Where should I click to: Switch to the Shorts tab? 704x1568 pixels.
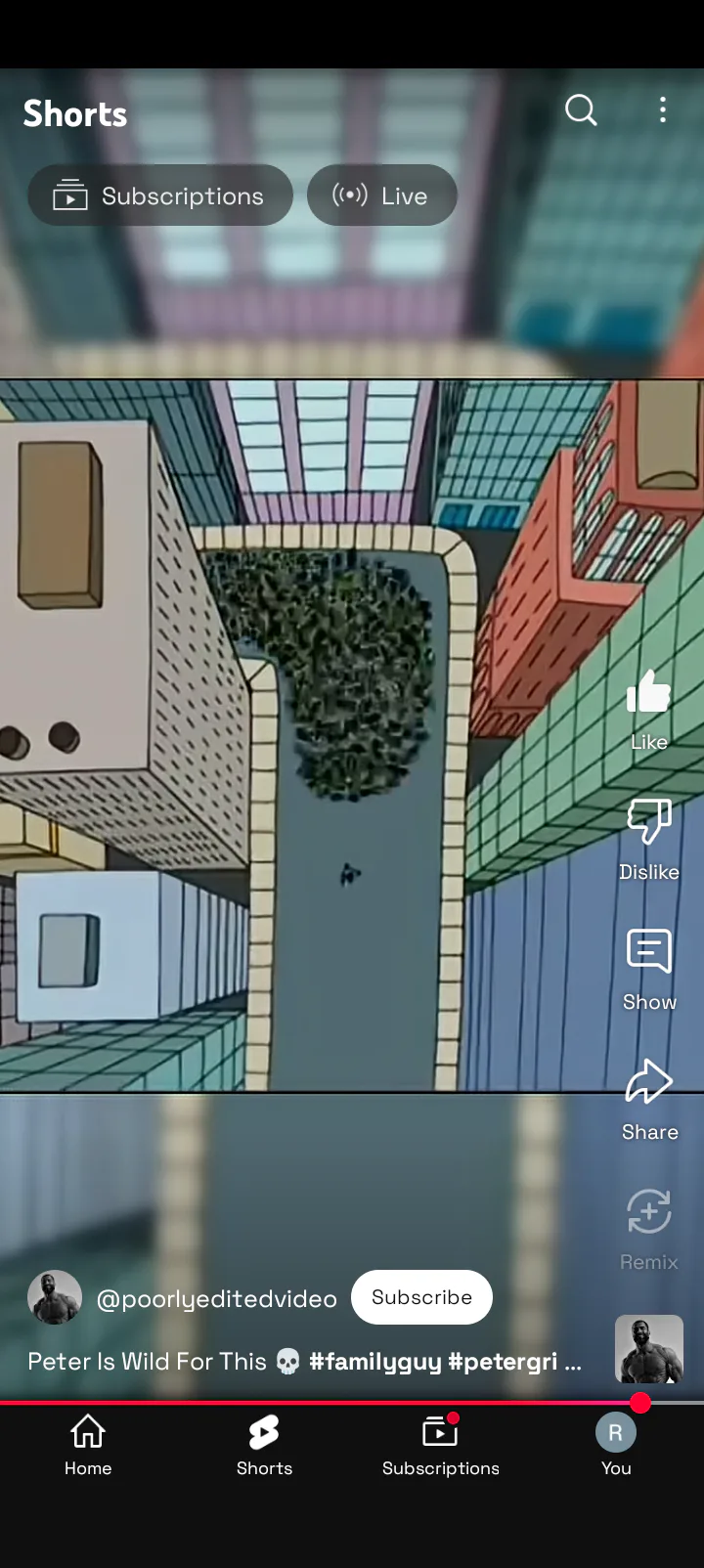click(264, 1446)
